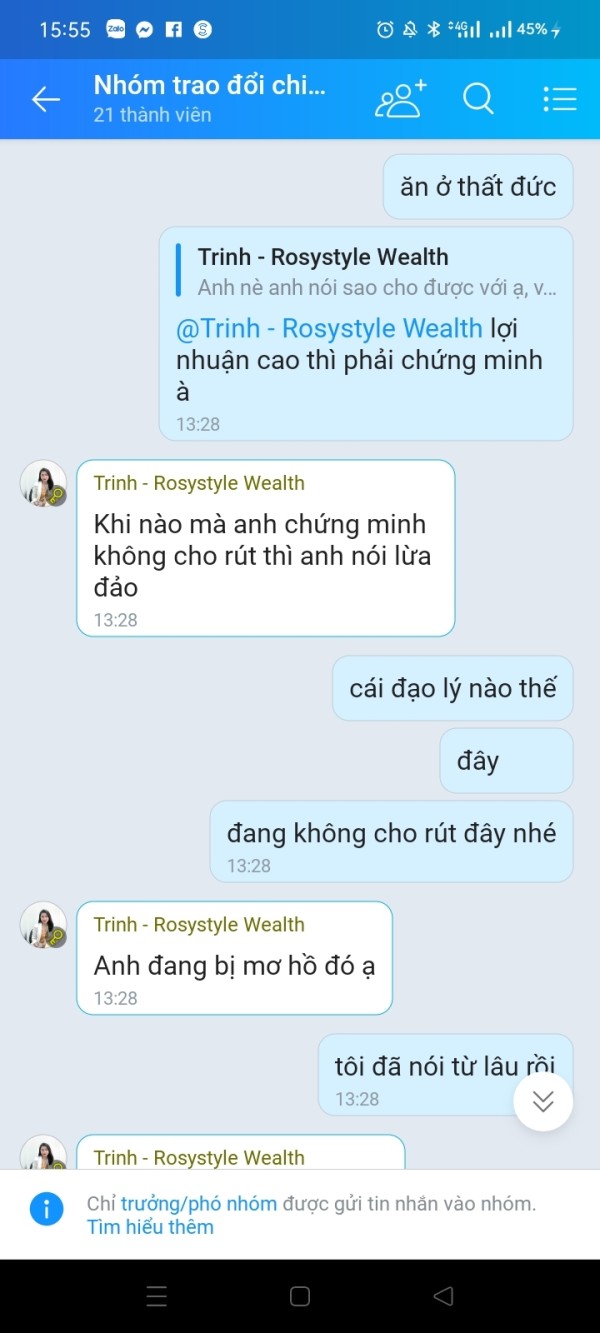Screen dimensions: 600x1333
Task: Jump to the latest messages
Action: 543,1102
